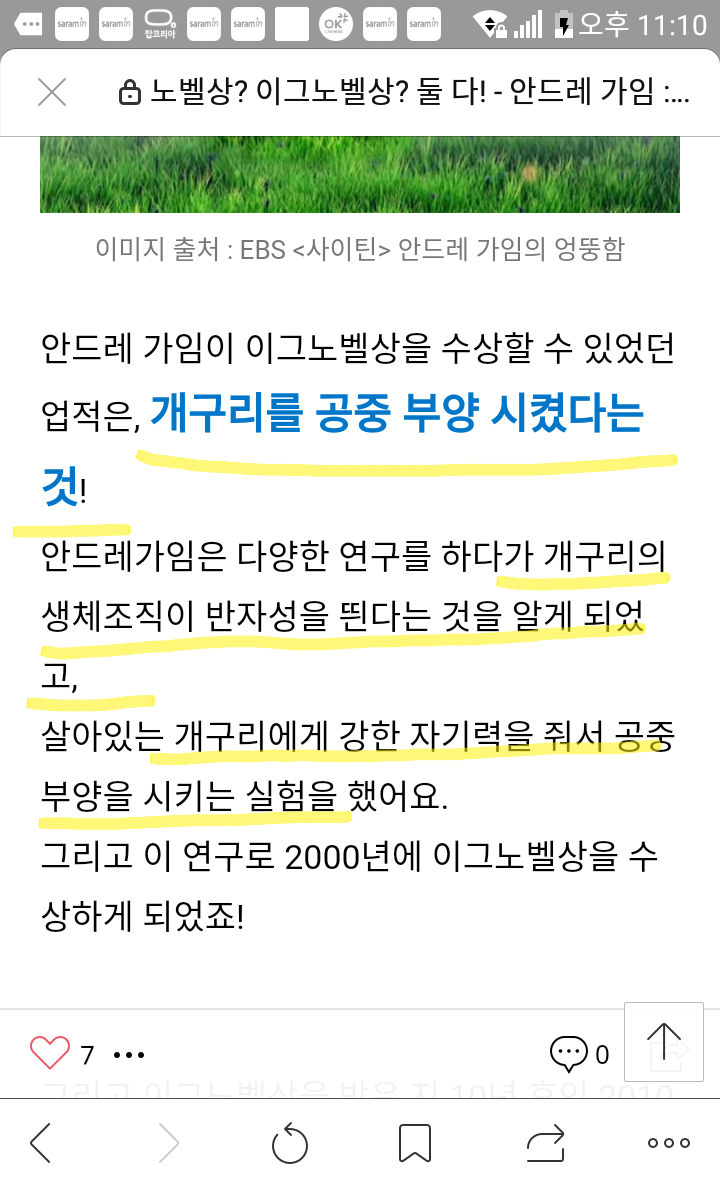Close the in-app browser page
720x1187 pixels.
(x=51, y=93)
